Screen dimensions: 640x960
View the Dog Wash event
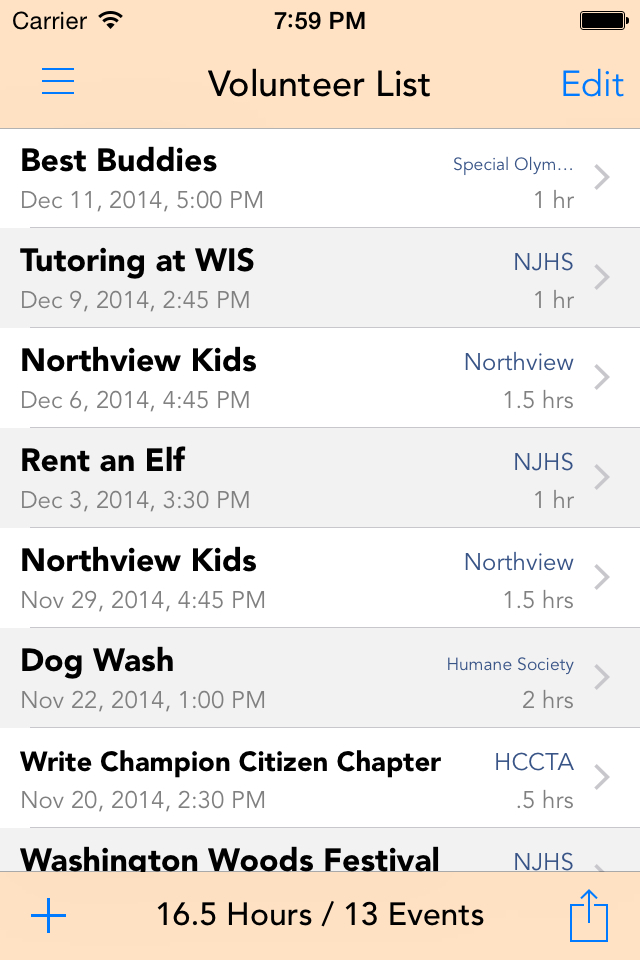tap(300, 678)
